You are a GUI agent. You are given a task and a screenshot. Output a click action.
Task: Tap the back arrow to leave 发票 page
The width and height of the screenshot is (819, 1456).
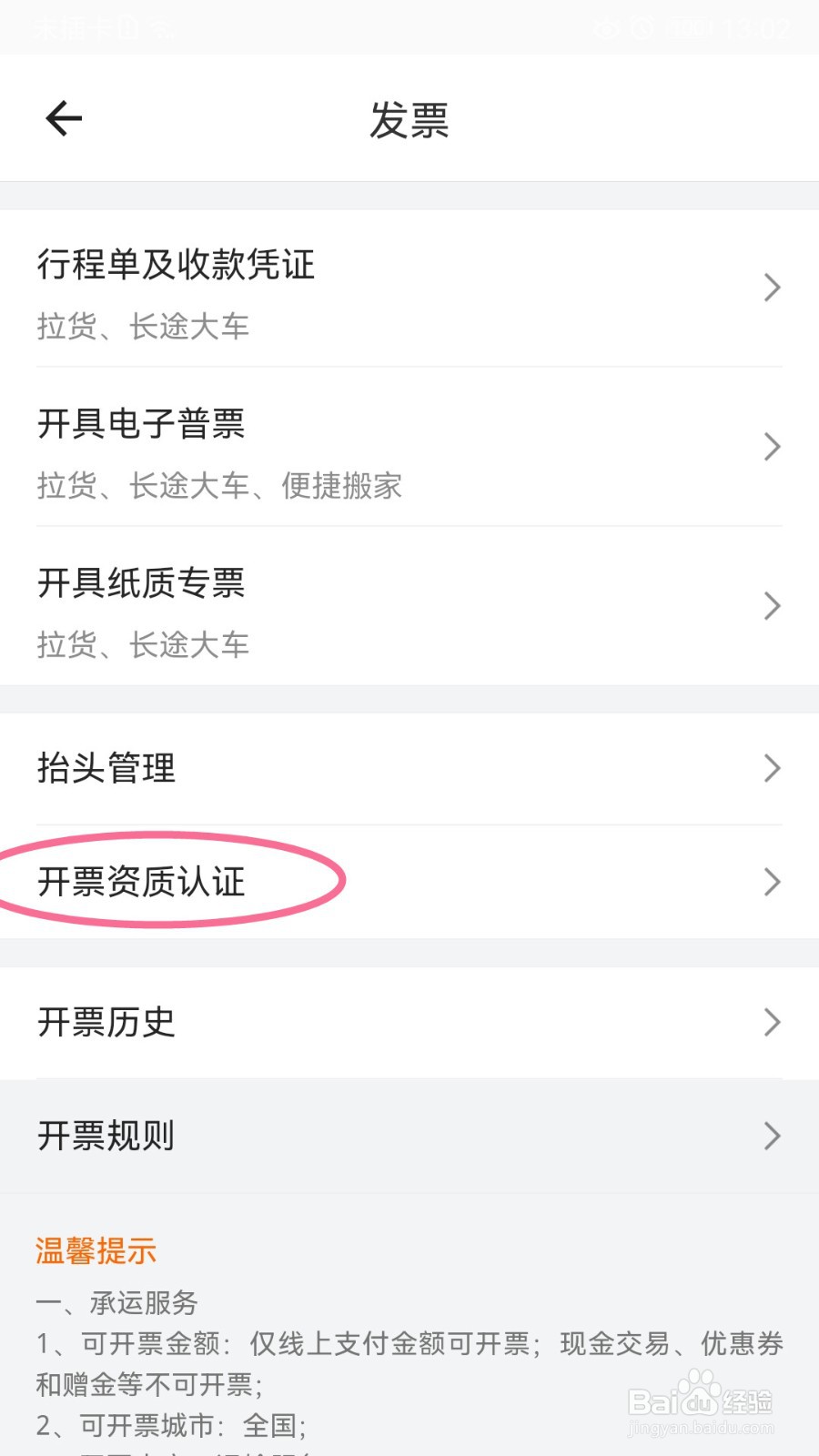[x=63, y=118]
